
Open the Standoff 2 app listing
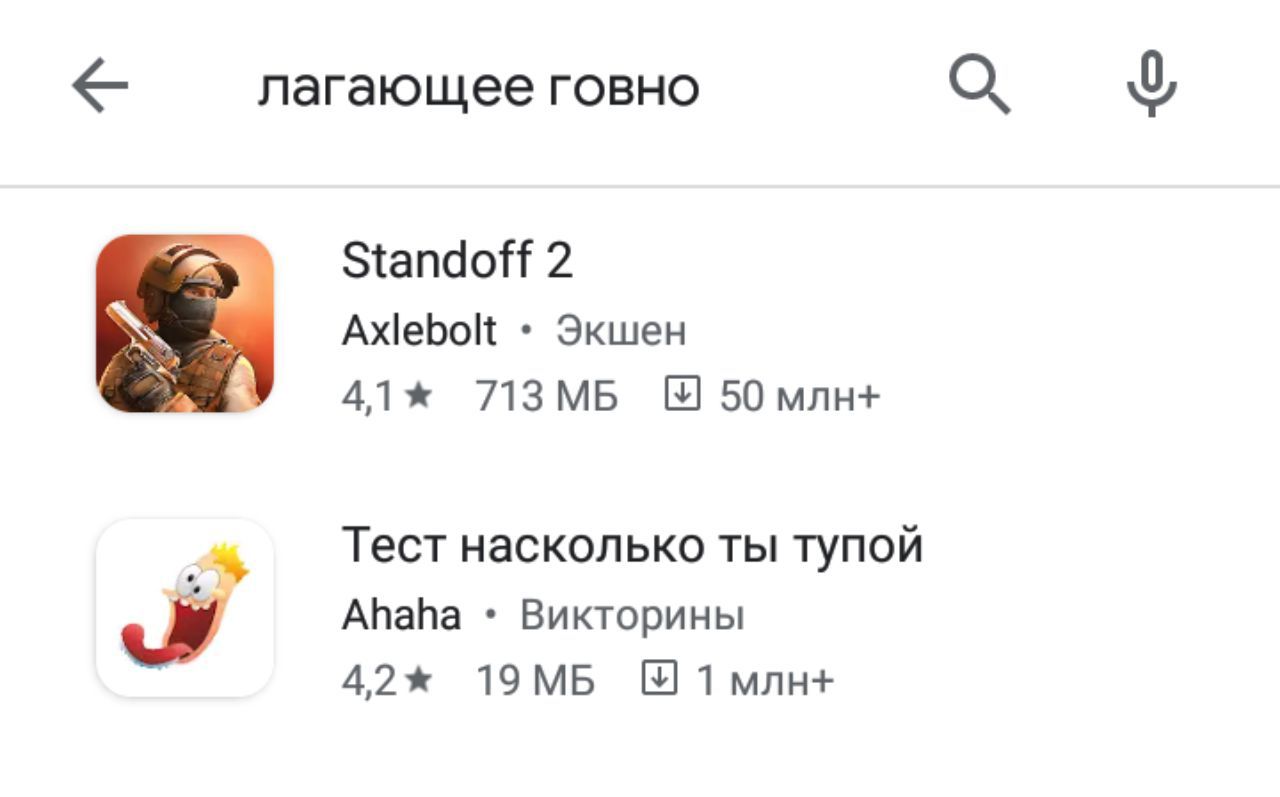(x=457, y=262)
